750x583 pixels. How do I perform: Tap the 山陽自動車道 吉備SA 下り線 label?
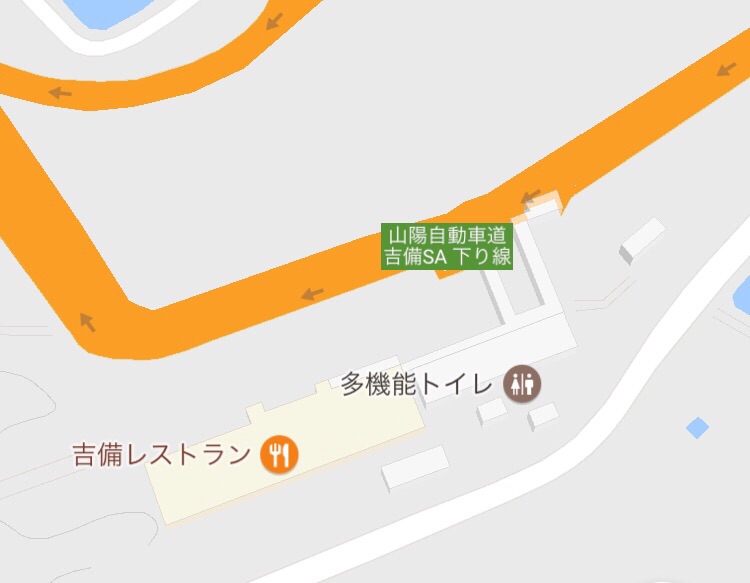(x=448, y=246)
